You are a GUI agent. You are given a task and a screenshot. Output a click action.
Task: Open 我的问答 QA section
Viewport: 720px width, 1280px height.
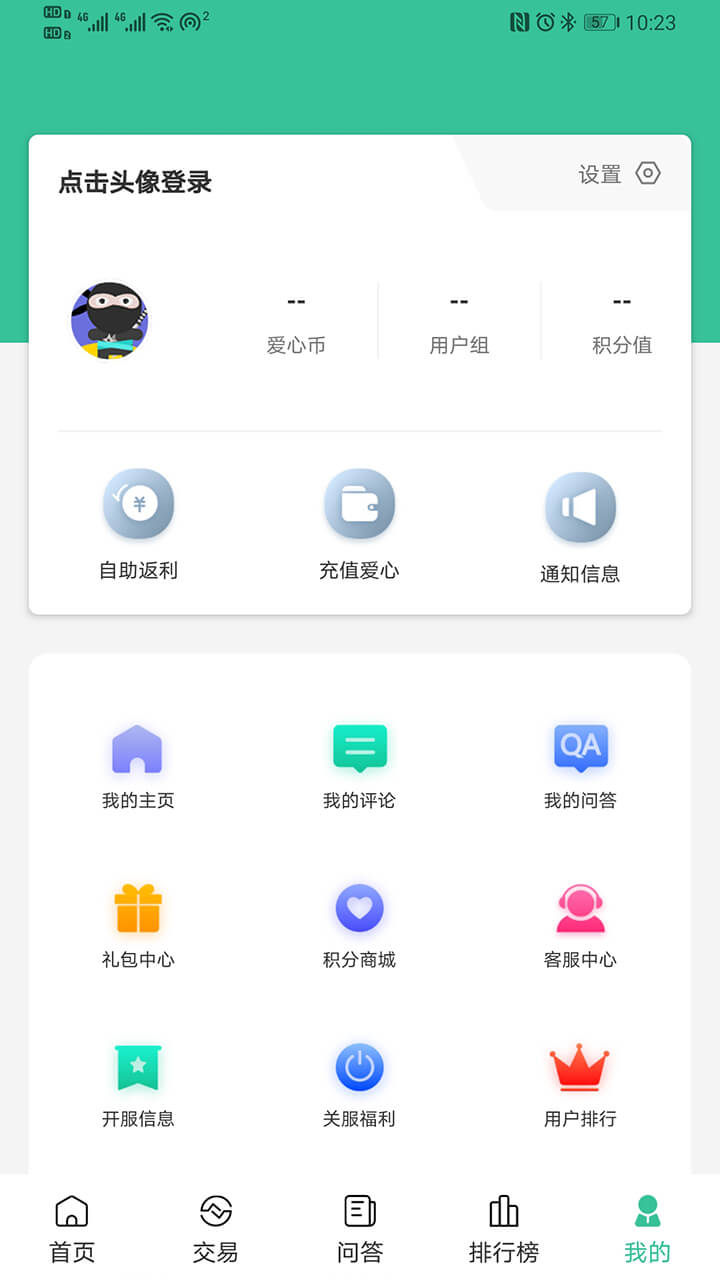(580, 748)
